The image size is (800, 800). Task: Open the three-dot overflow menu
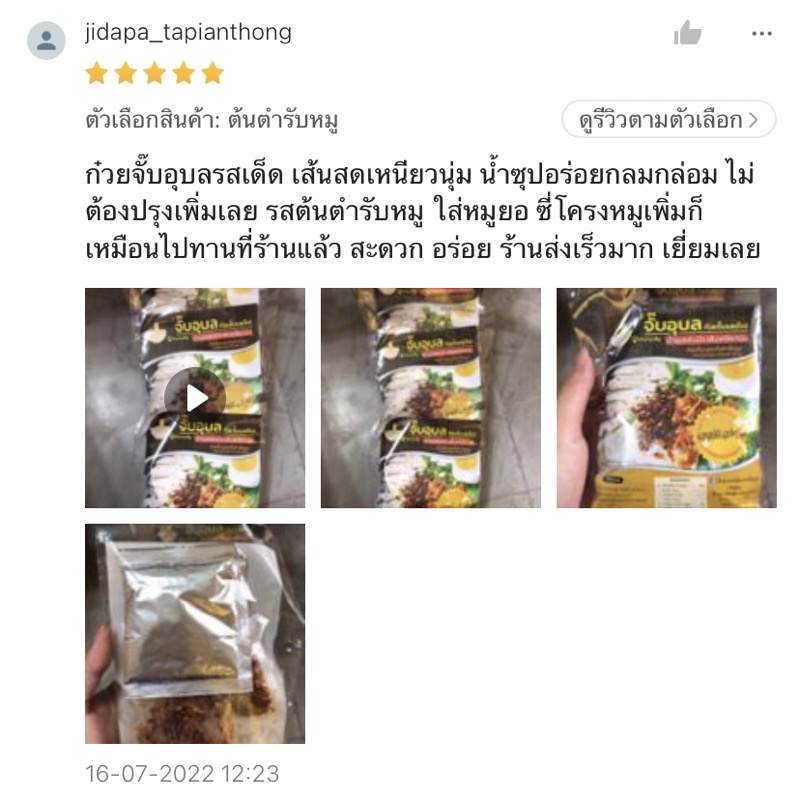pyautogui.click(x=762, y=34)
